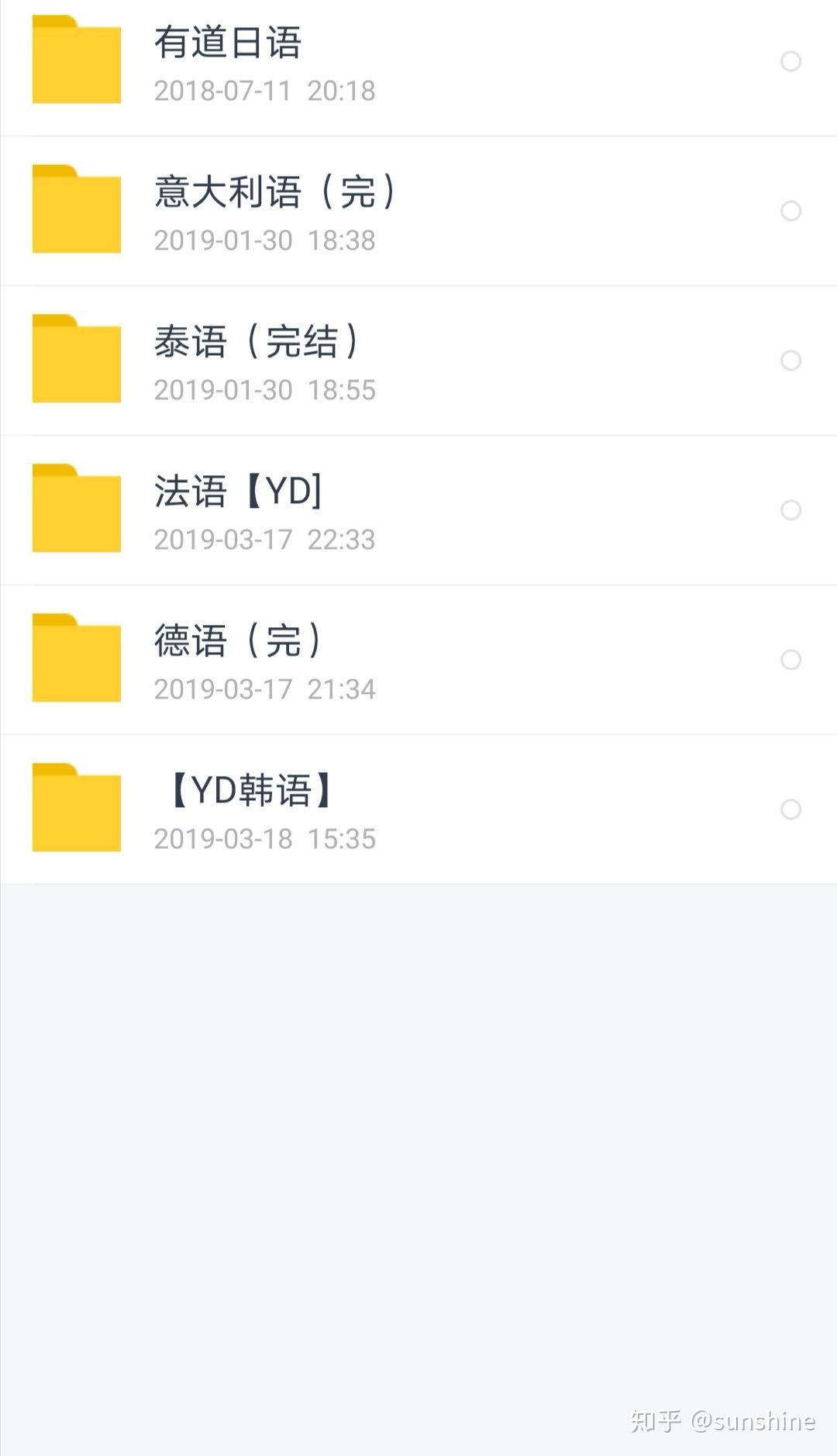Check the circle beside 德语（完）
The width and height of the screenshot is (837, 1456).
pyautogui.click(x=790, y=660)
